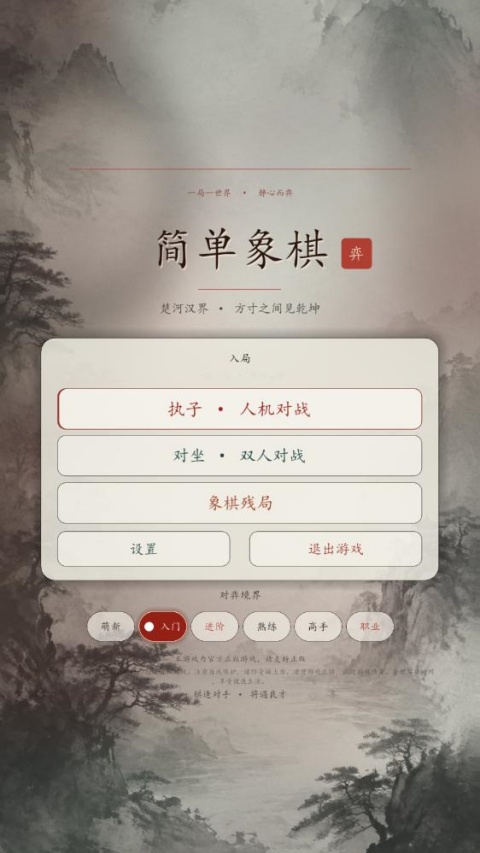Start 人机对战 game against computer
Screen dimensions: 480x853
click(x=239, y=409)
